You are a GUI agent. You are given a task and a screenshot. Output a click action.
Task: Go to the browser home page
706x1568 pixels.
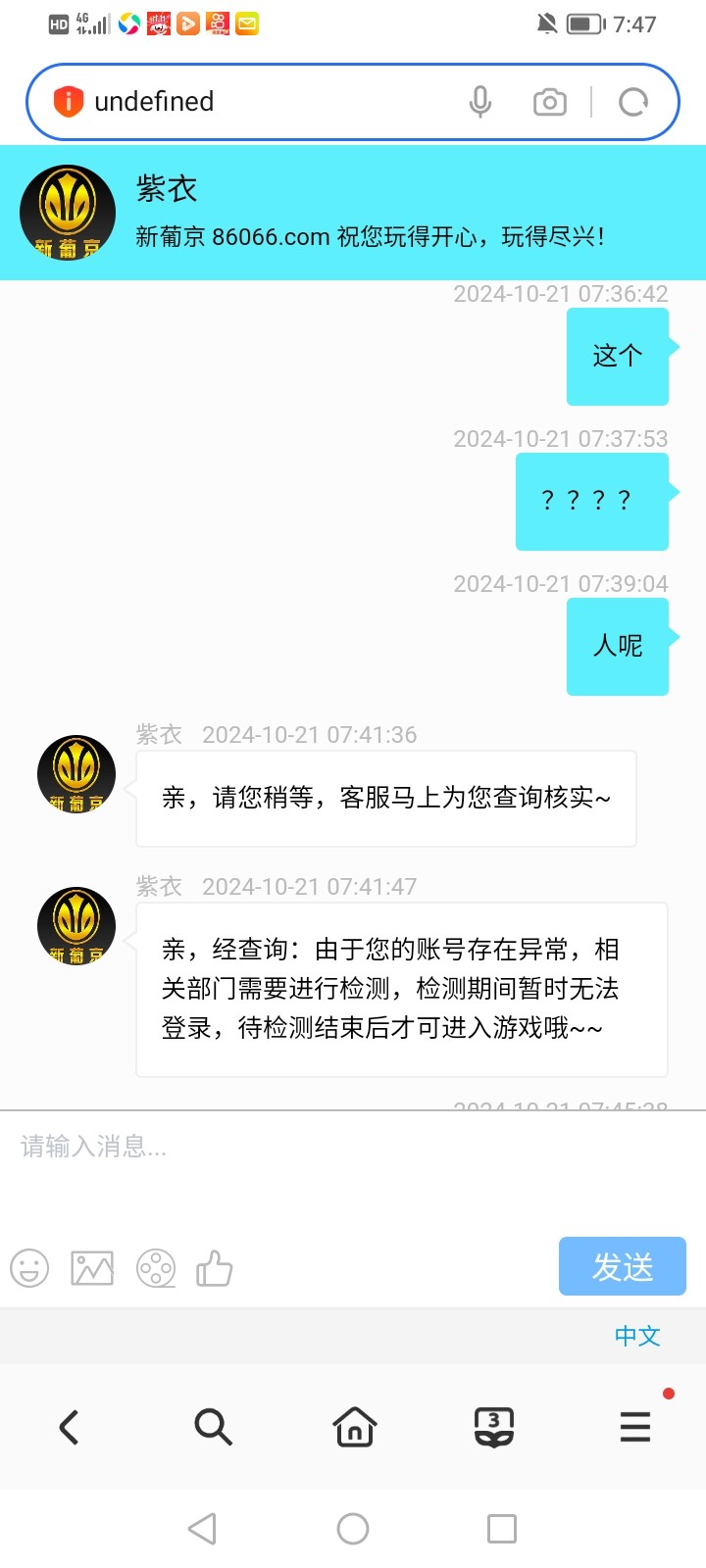coord(354,1427)
